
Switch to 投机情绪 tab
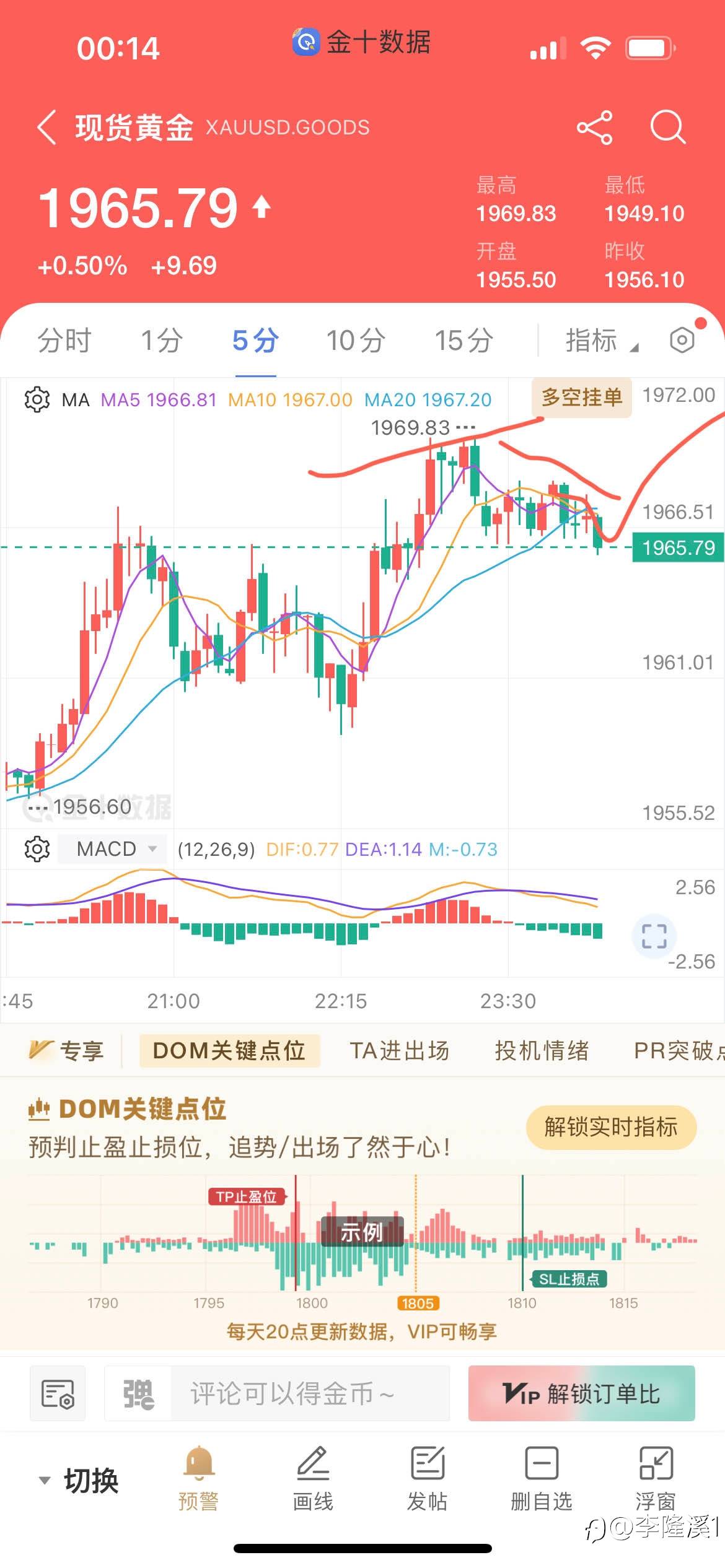pos(542,1050)
